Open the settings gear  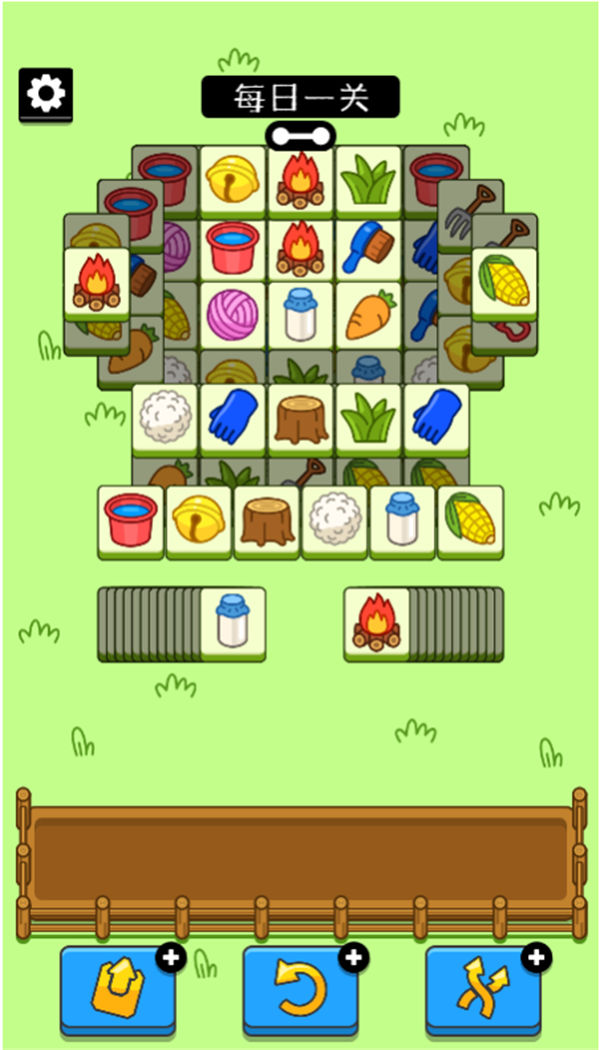pyautogui.click(x=45, y=94)
